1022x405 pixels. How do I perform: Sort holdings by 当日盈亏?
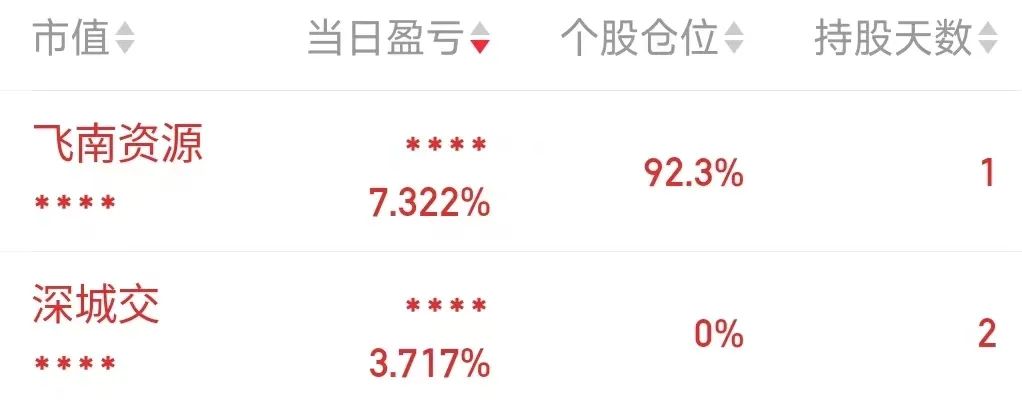pyautogui.click(x=398, y=40)
